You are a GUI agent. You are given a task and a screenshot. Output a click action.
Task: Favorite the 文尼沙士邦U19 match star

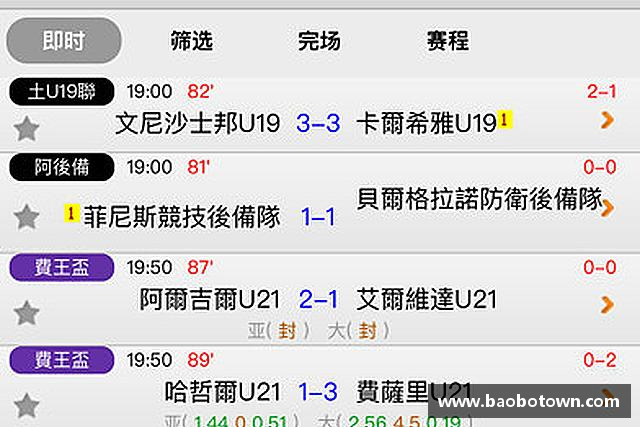point(27,128)
